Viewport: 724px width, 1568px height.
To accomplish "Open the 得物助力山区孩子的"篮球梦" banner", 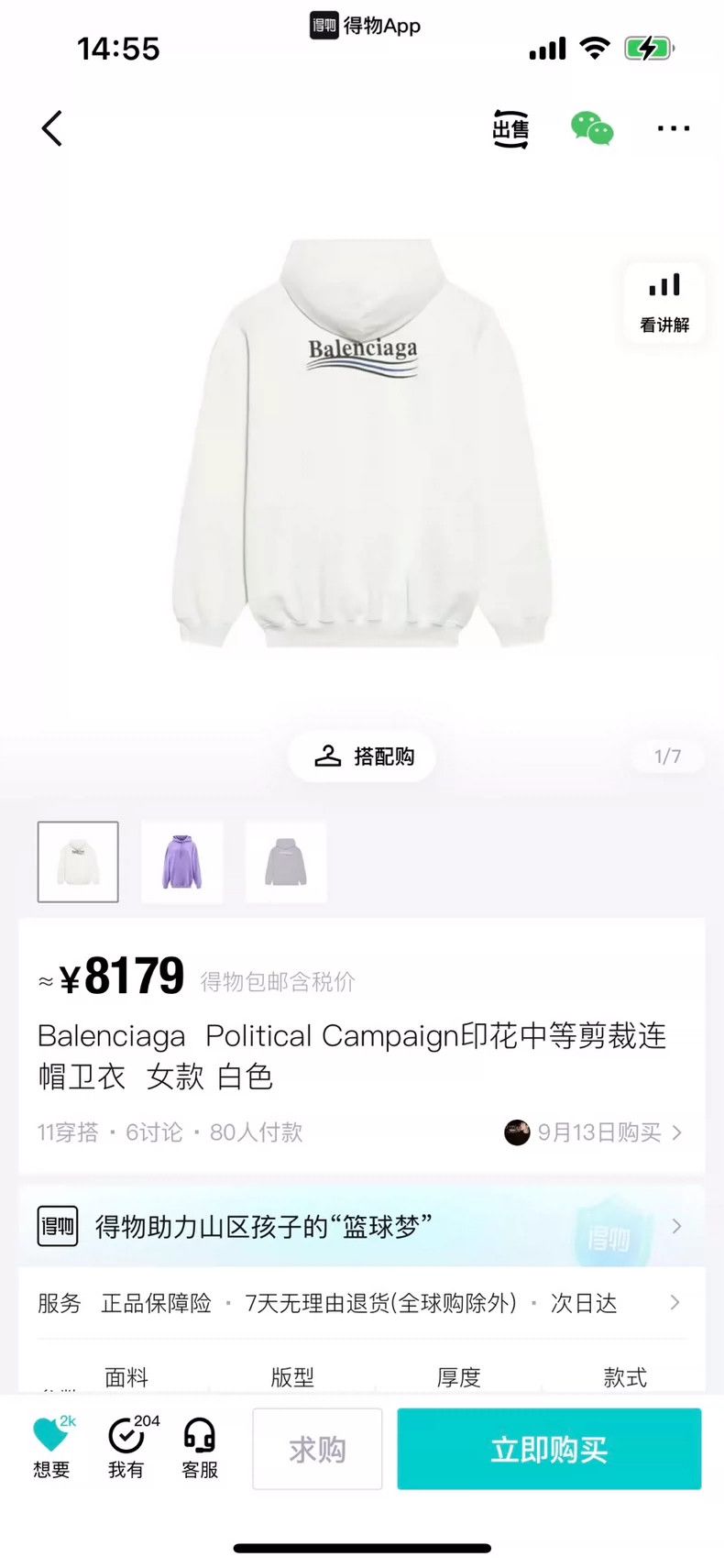I will (362, 1226).
